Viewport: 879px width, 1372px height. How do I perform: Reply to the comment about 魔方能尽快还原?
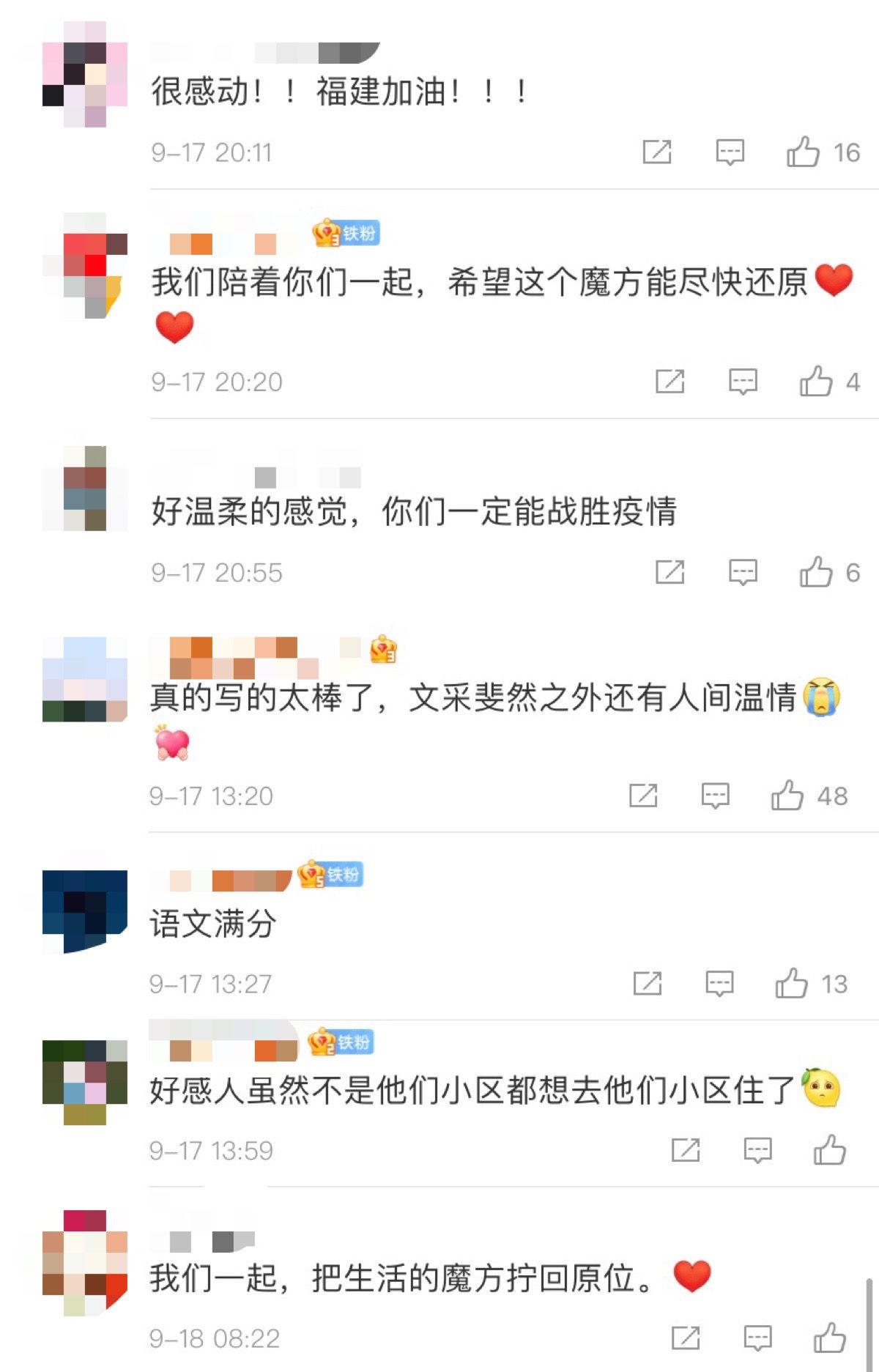[743, 382]
